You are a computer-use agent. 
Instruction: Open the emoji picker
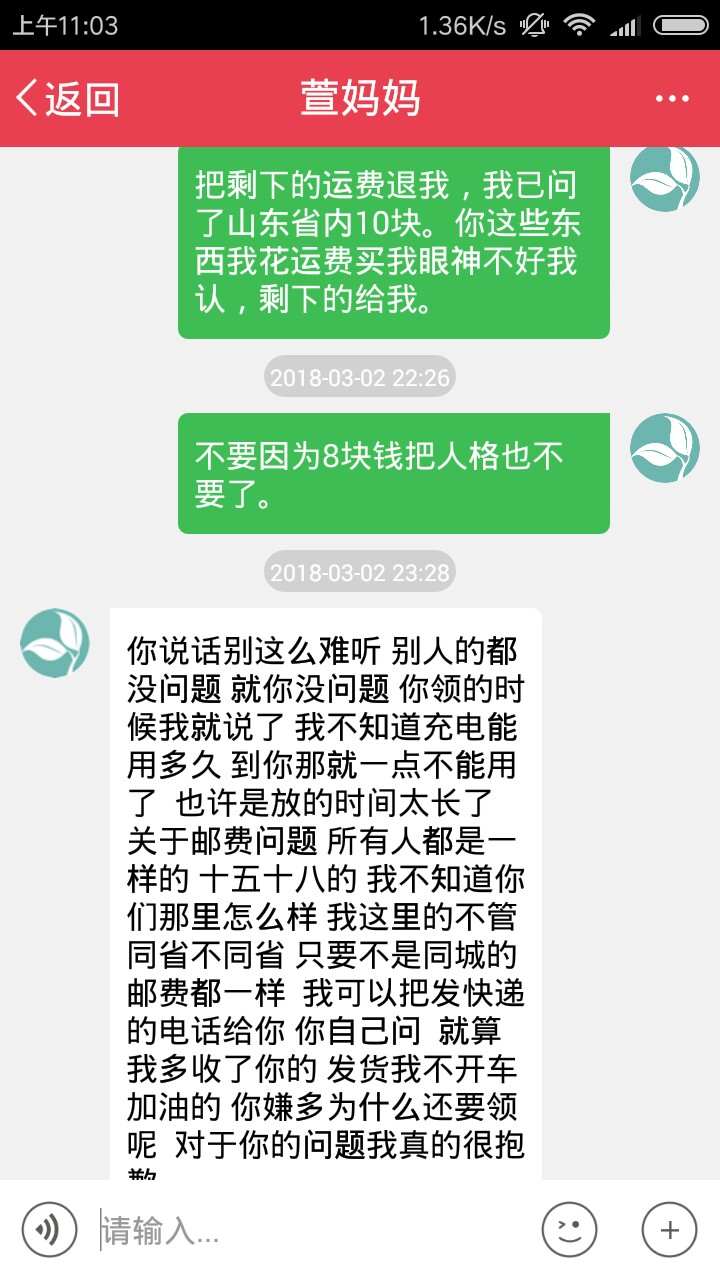569,1229
